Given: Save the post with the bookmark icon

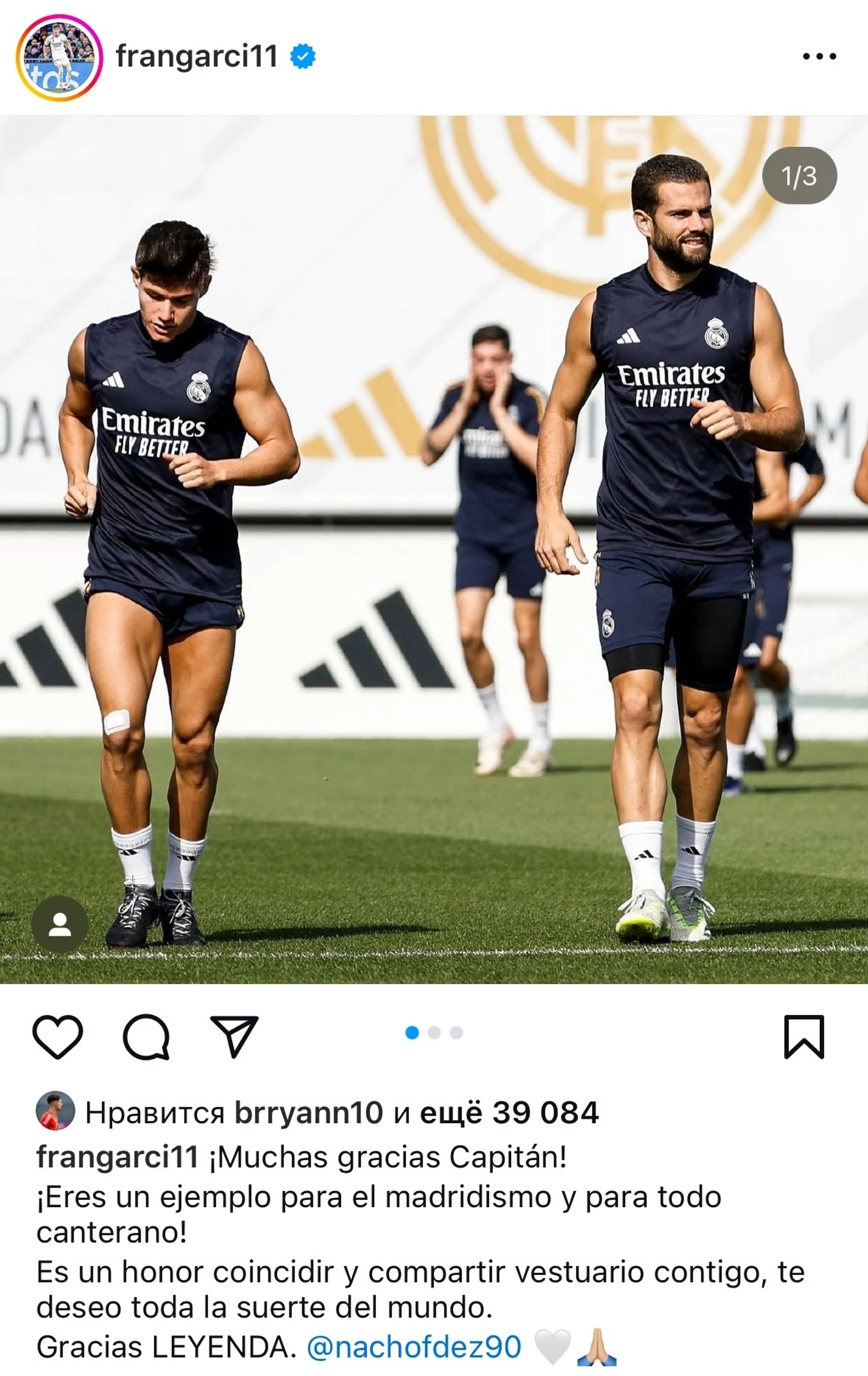Looking at the screenshot, I should (804, 1036).
